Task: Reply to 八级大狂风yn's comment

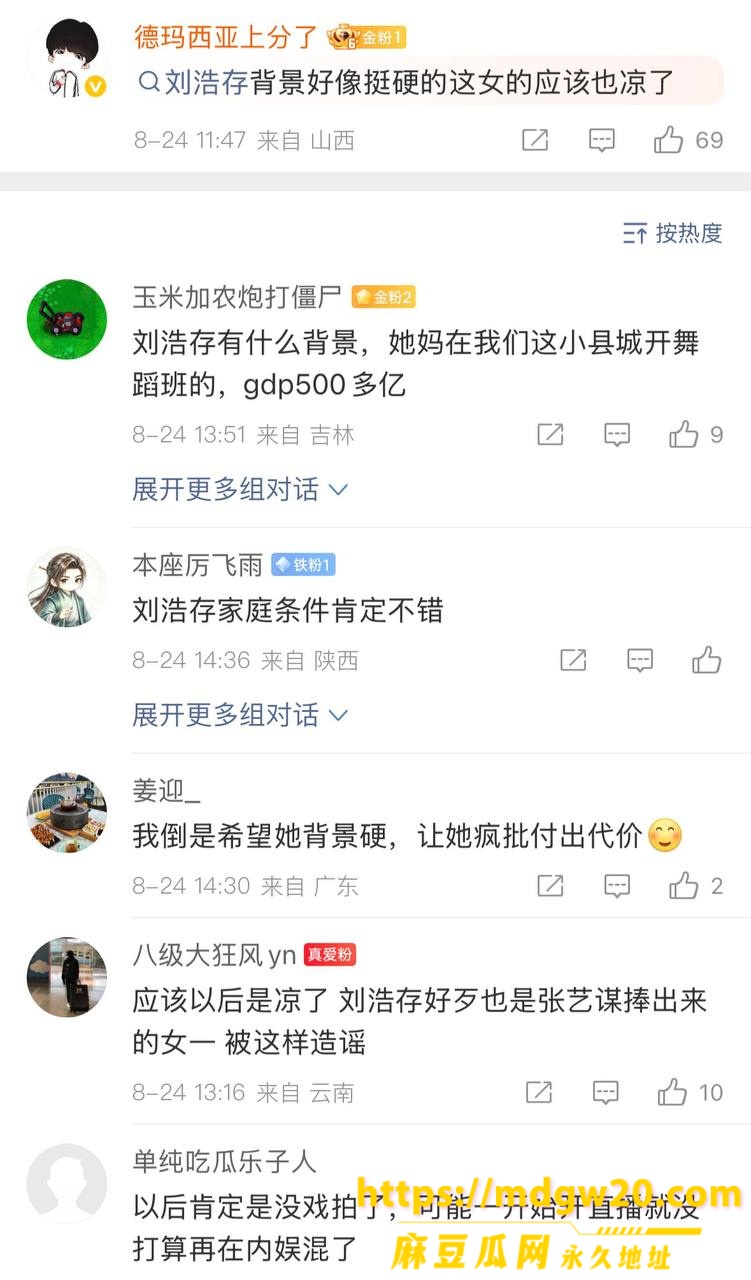Action: [605, 1092]
